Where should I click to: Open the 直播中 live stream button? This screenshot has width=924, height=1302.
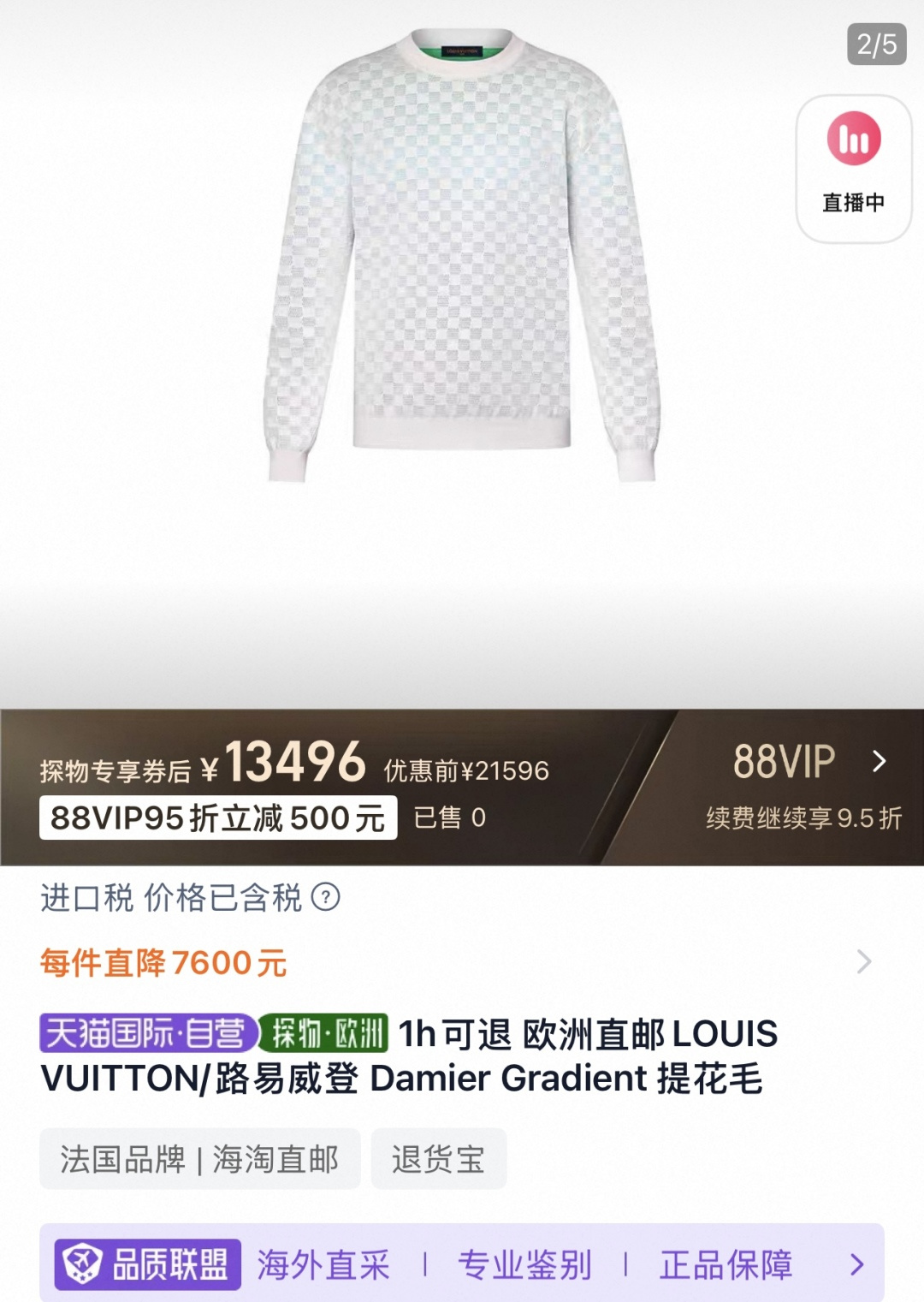pos(853,168)
